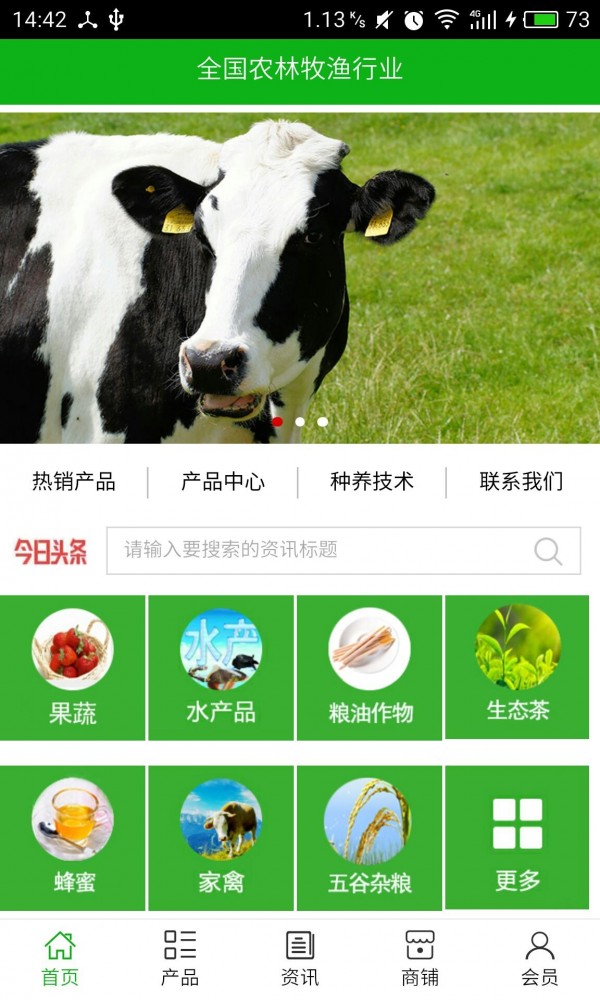Switch to the 商铺 tab
This screenshot has width=600, height=1000.
click(420, 958)
